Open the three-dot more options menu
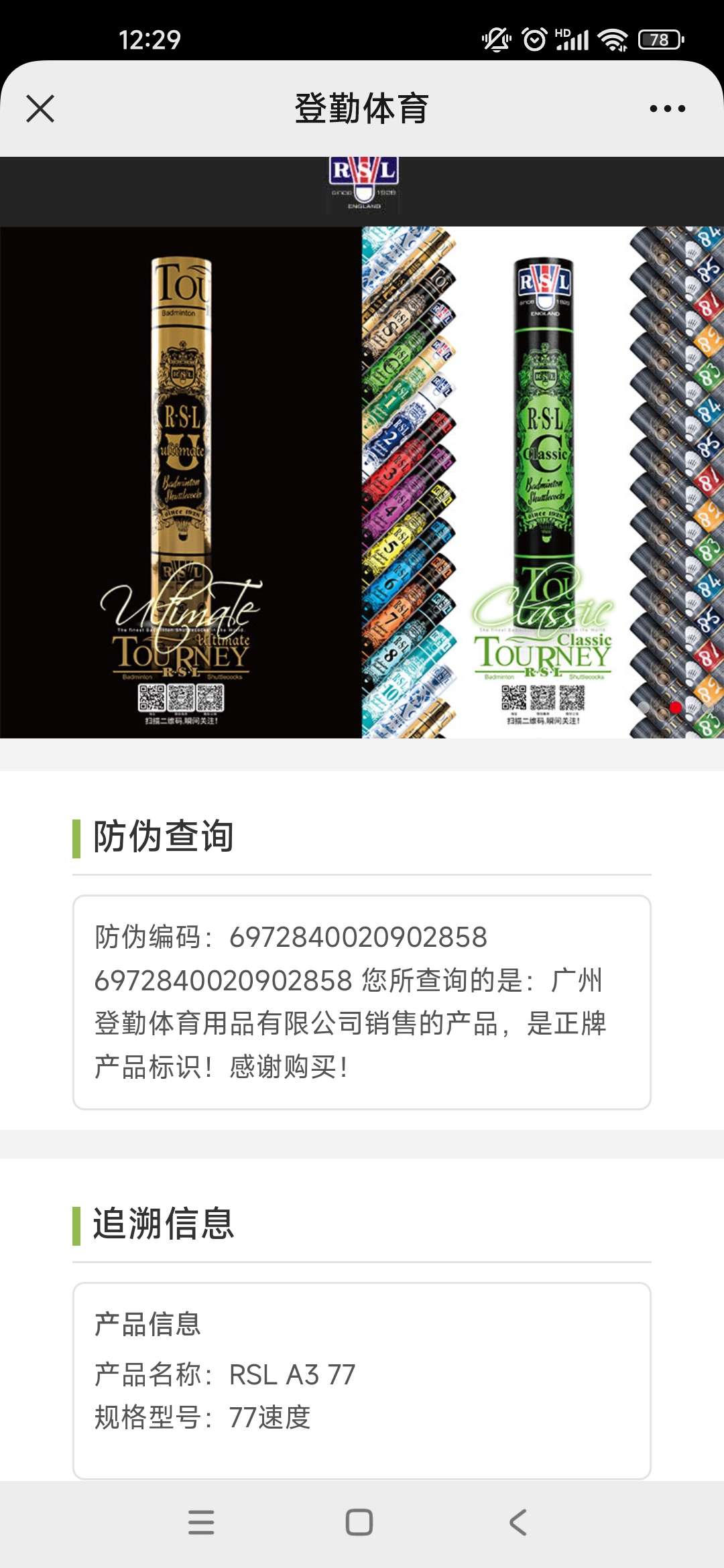The height and width of the screenshot is (1568, 724). 667,109
